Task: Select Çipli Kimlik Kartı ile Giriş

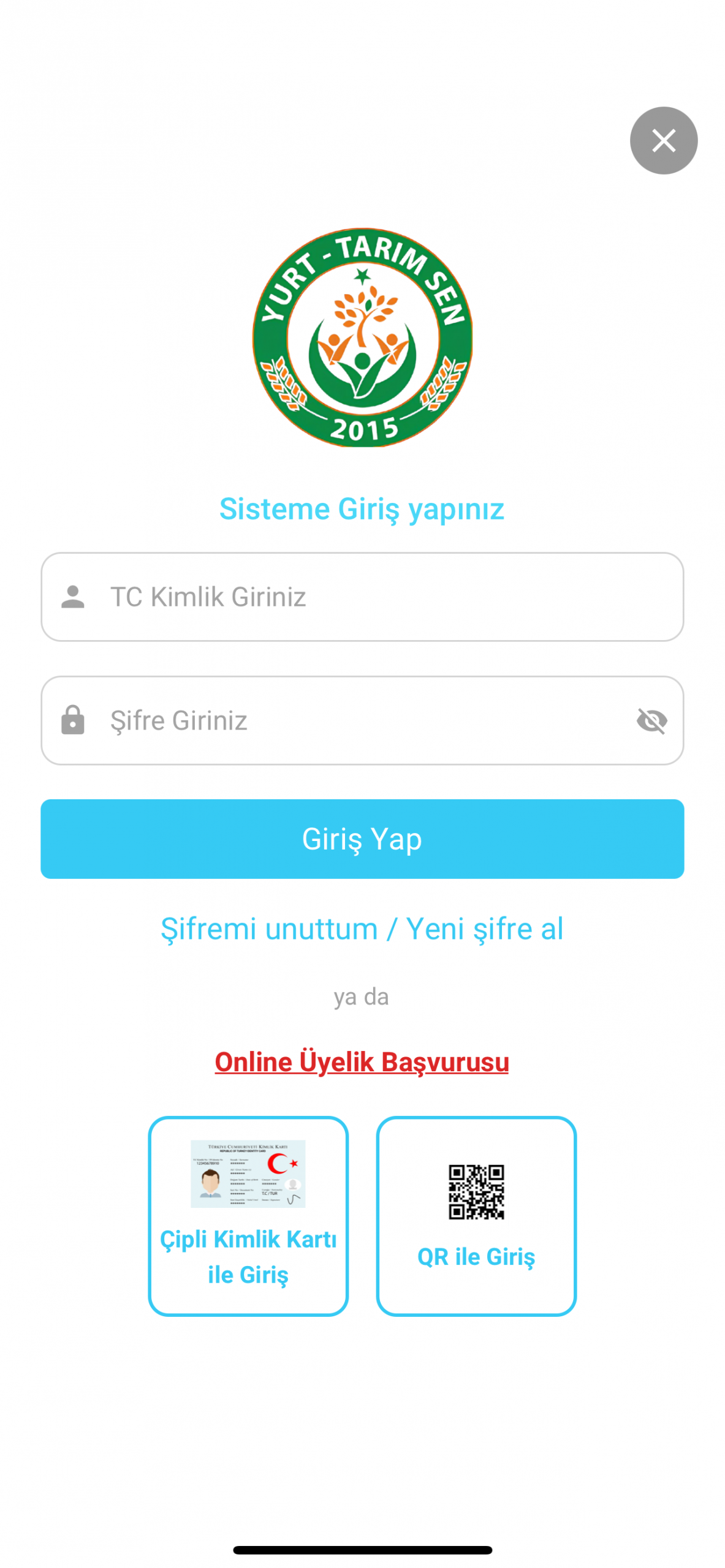Action: (x=248, y=1216)
